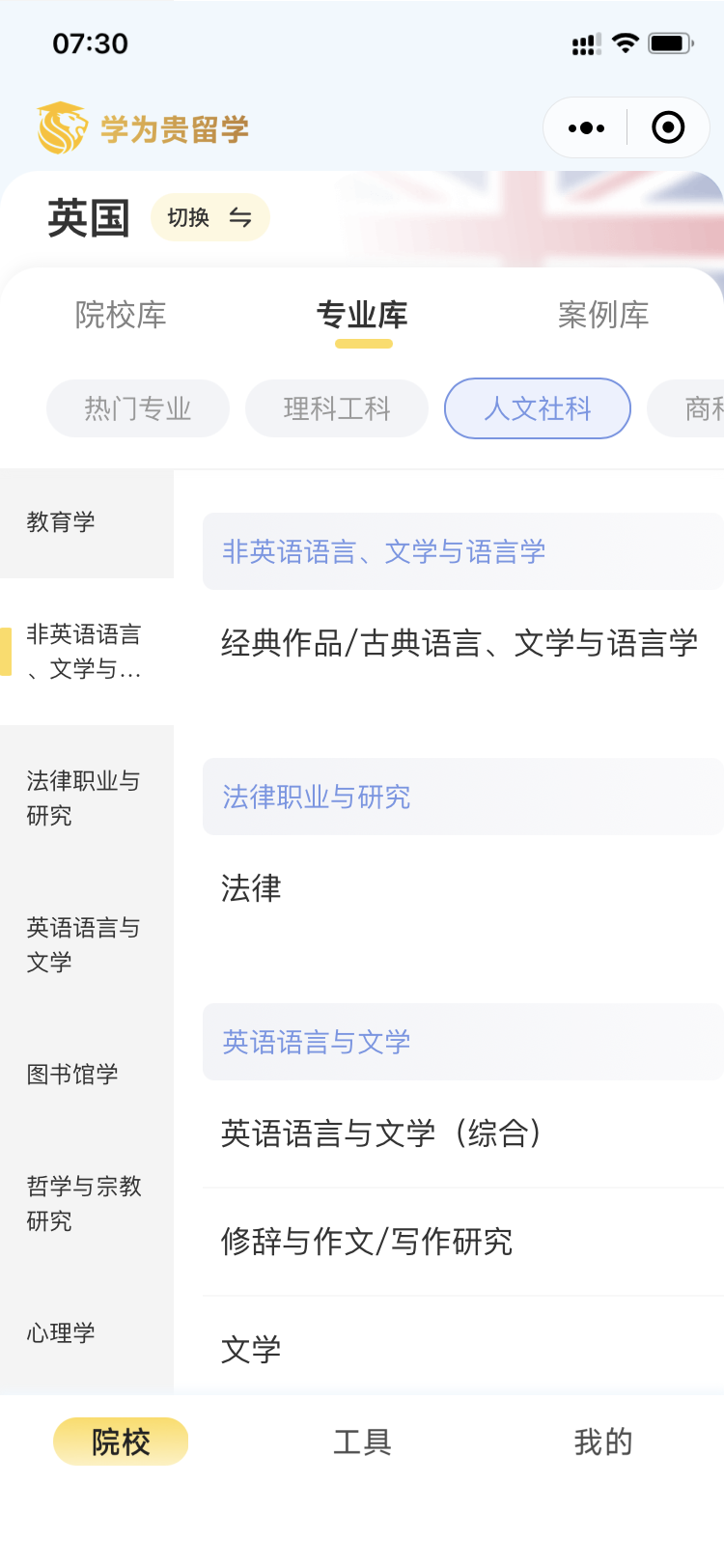The image size is (724, 1568).
Task: Select the 热门专业 filter chip
Action: coord(138,408)
